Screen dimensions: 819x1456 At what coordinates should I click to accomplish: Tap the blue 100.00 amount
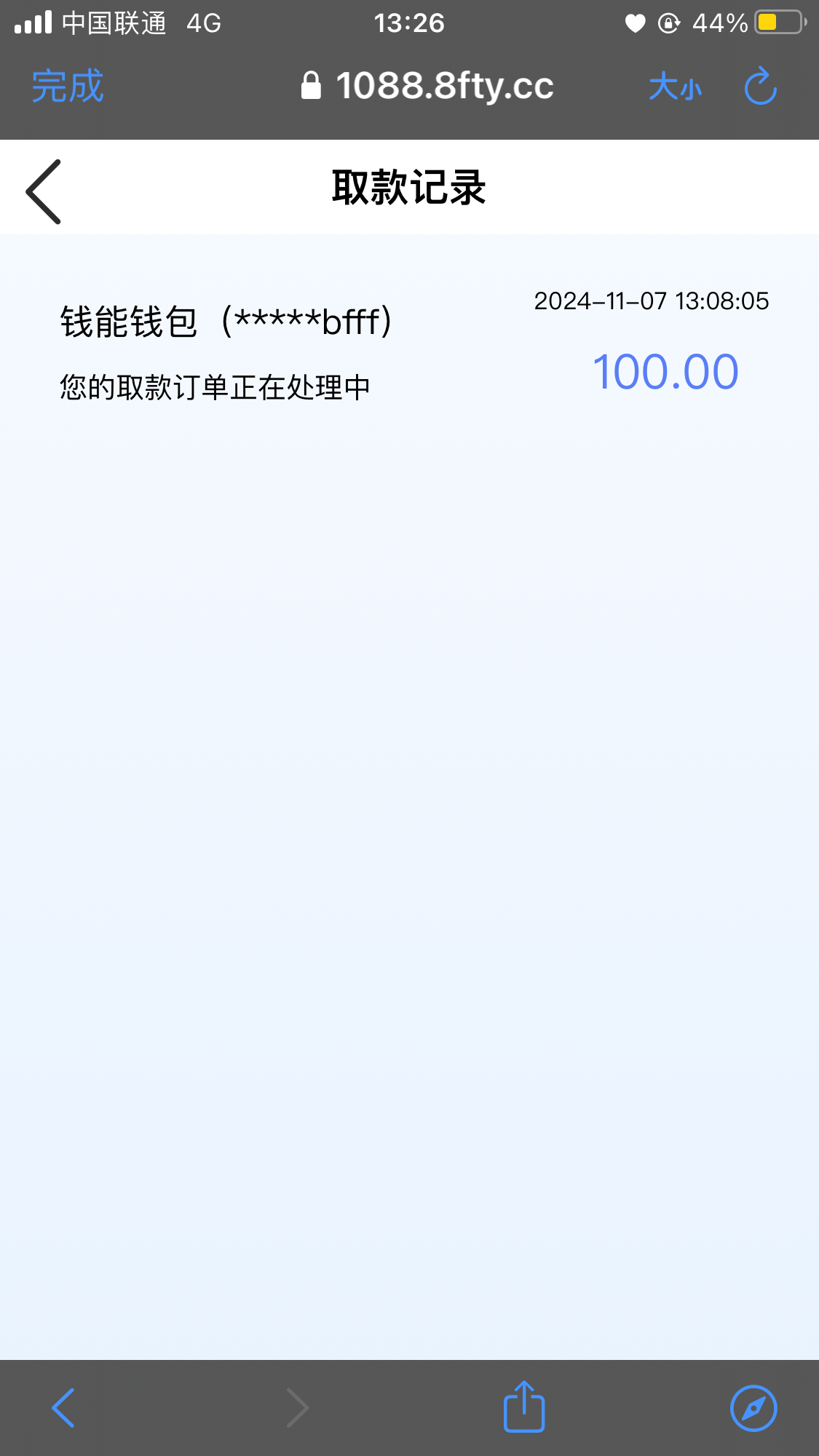665,372
